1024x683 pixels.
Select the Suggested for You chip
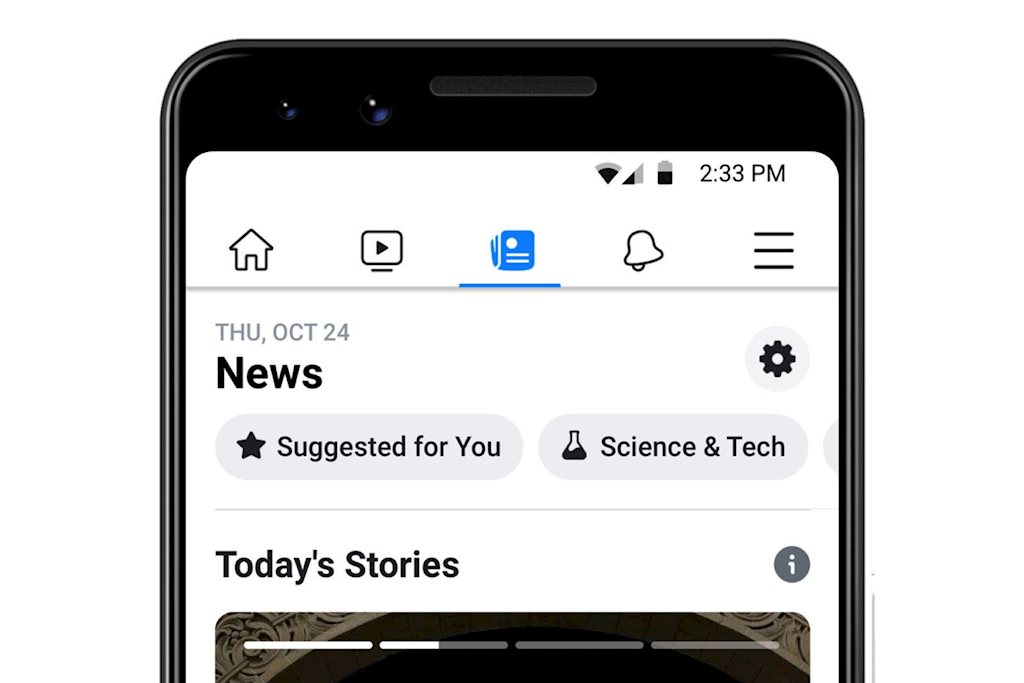[369, 447]
